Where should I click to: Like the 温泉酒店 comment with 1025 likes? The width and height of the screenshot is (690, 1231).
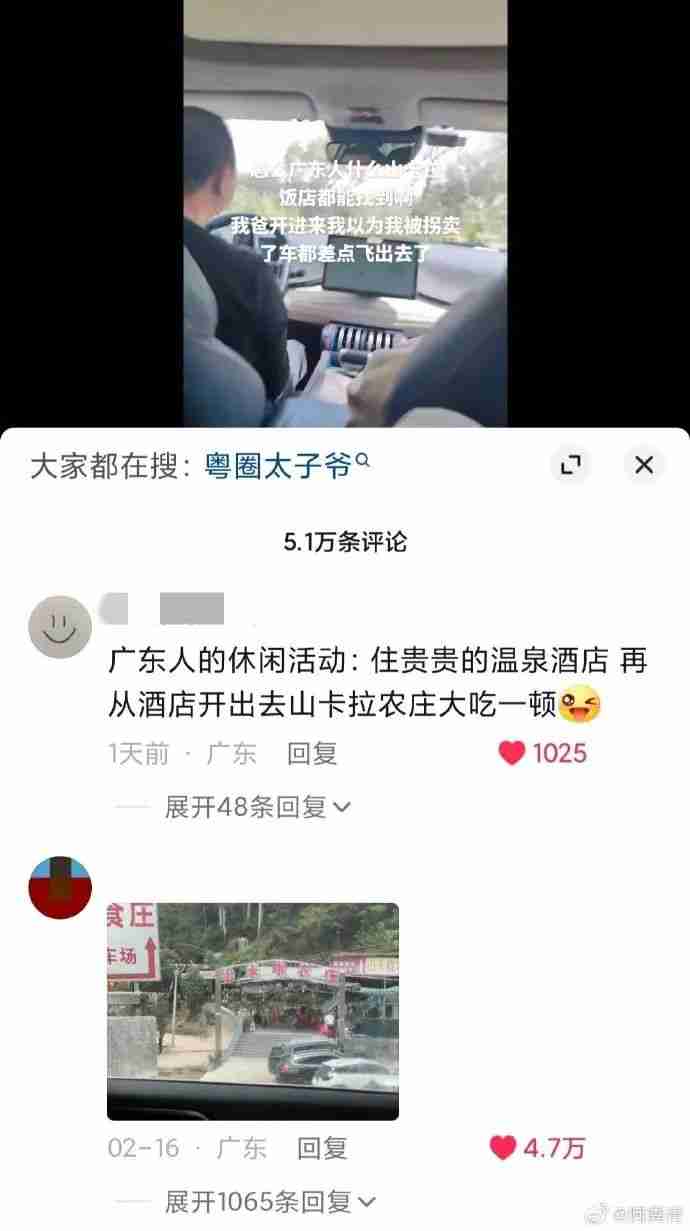[512, 753]
